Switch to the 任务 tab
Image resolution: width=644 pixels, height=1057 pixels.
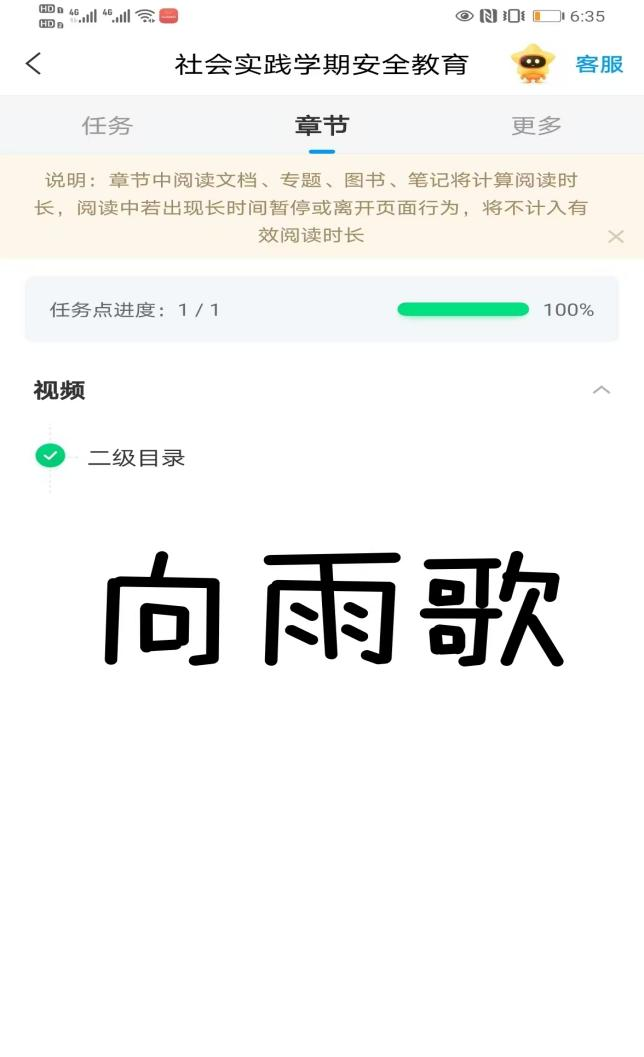(x=107, y=126)
